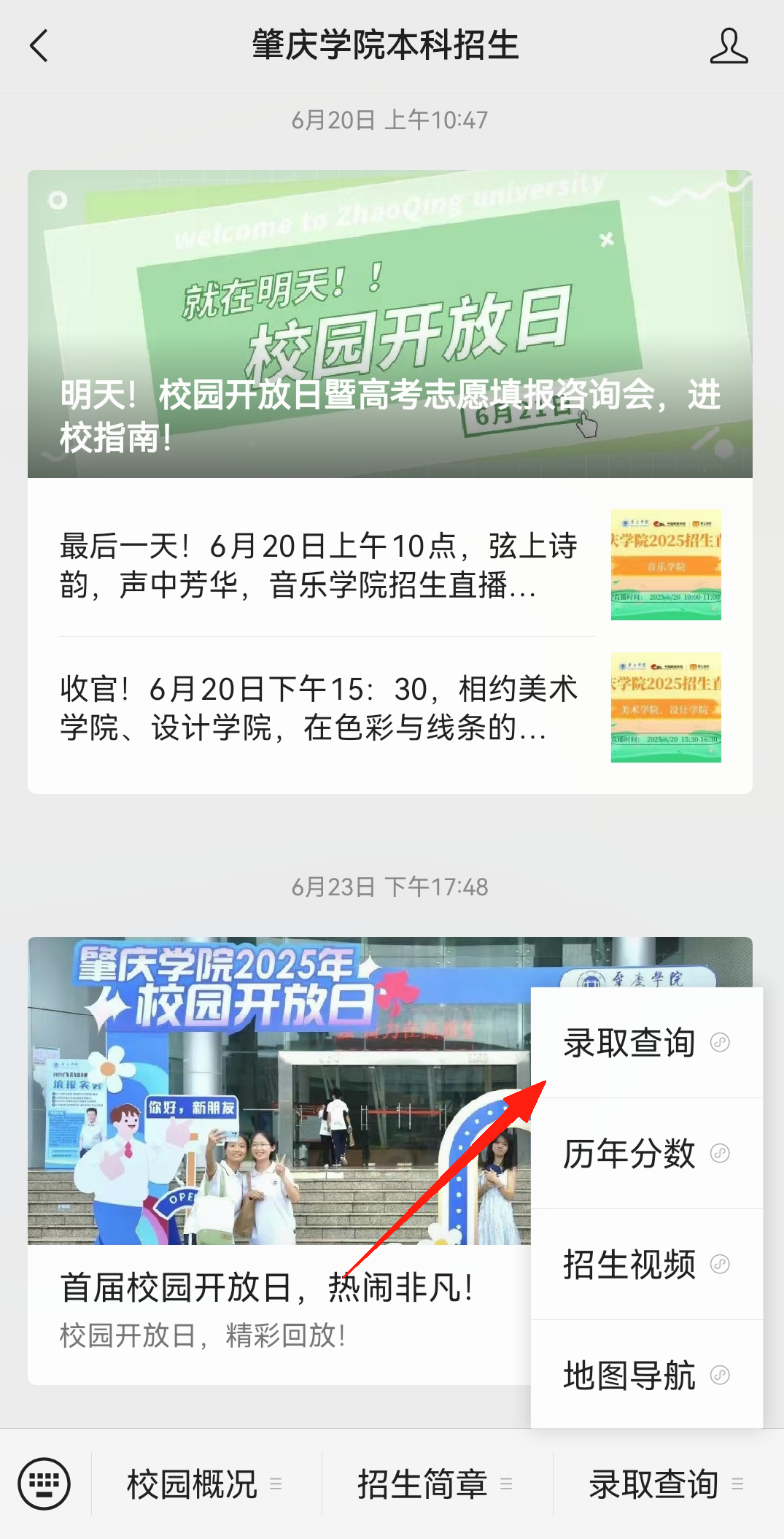Expand the 校园概况 bottom menu
The image size is (784, 1539).
point(204,1484)
